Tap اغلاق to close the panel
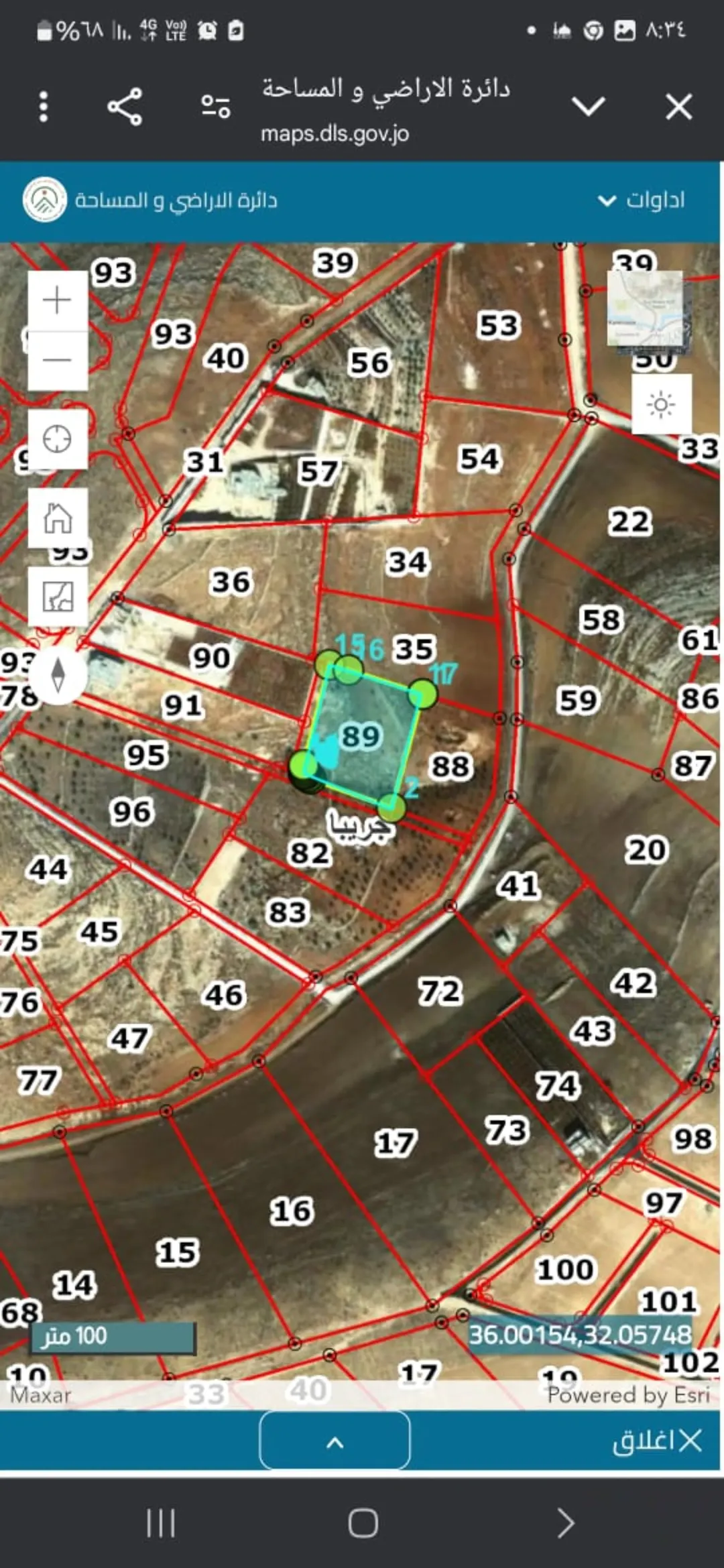Viewport: 724px width, 1568px height. point(657,1440)
